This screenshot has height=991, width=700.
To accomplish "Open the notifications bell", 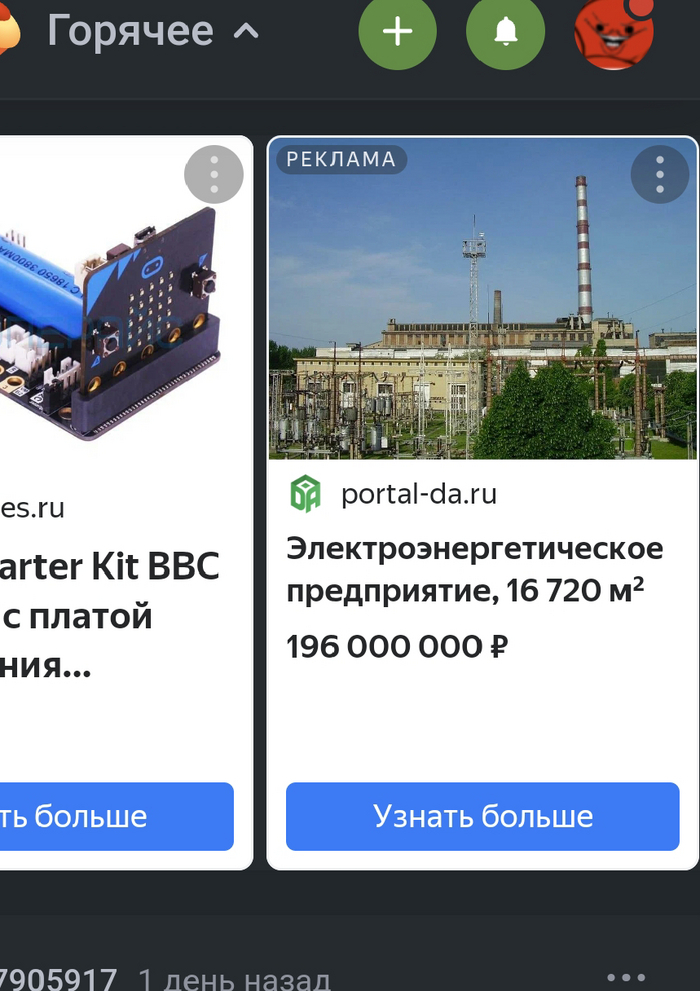I will tap(505, 32).
